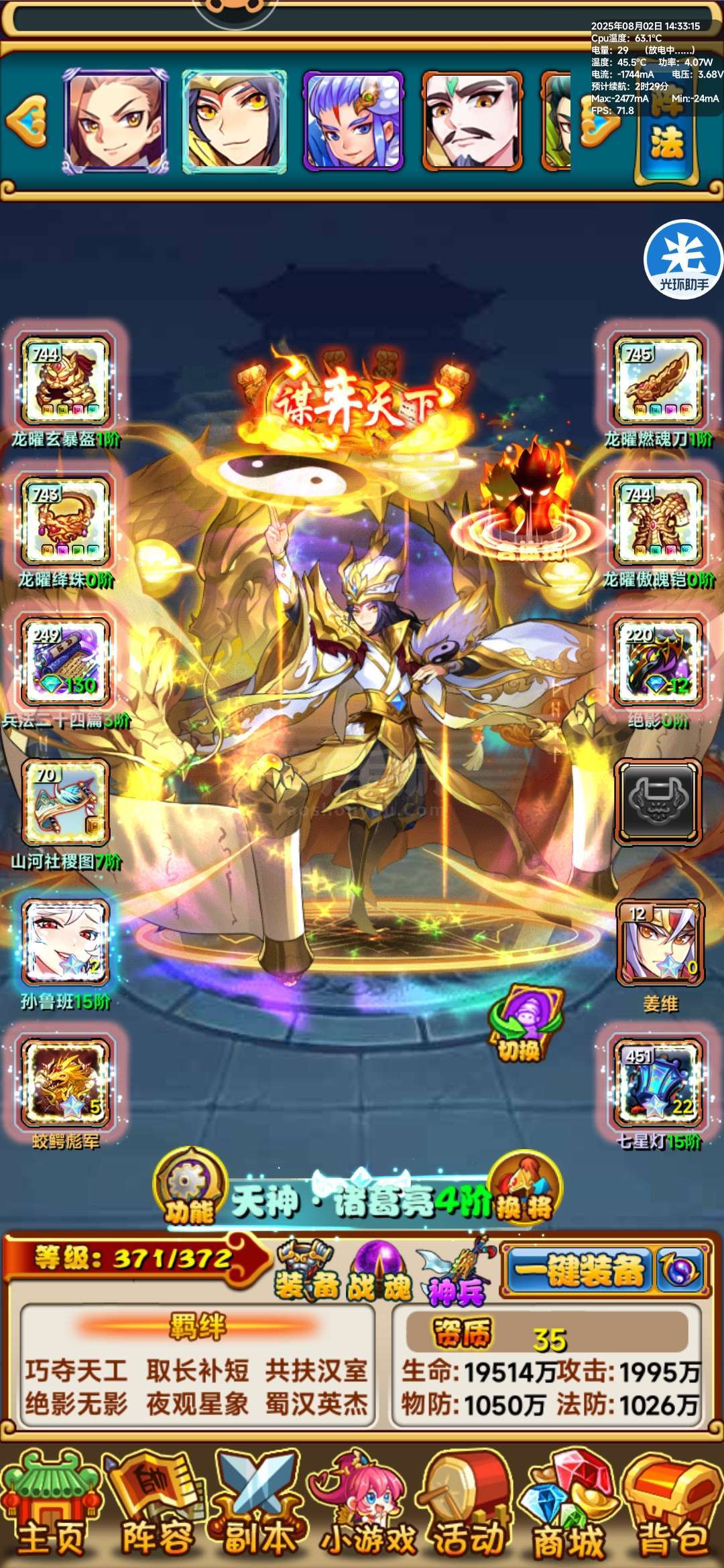Select the 姜维 partner portrait
Screen dimensions: 724x1568
pyautogui.click(x=660, y=942)
